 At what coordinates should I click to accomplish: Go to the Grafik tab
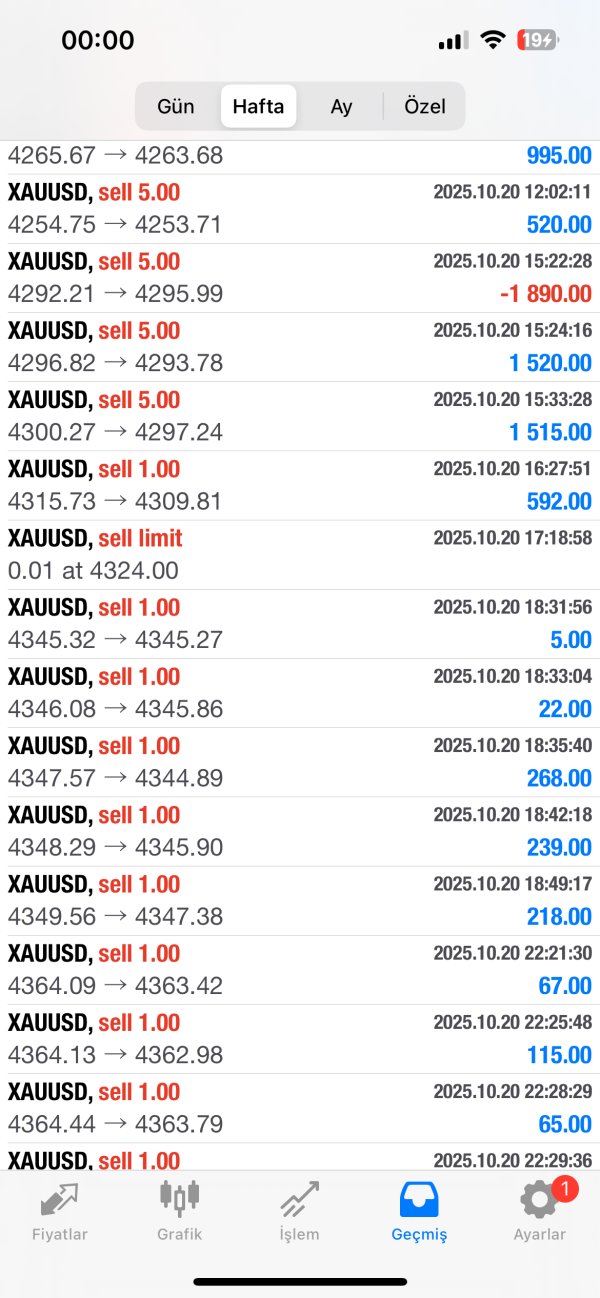click(x=180, y=1210)
